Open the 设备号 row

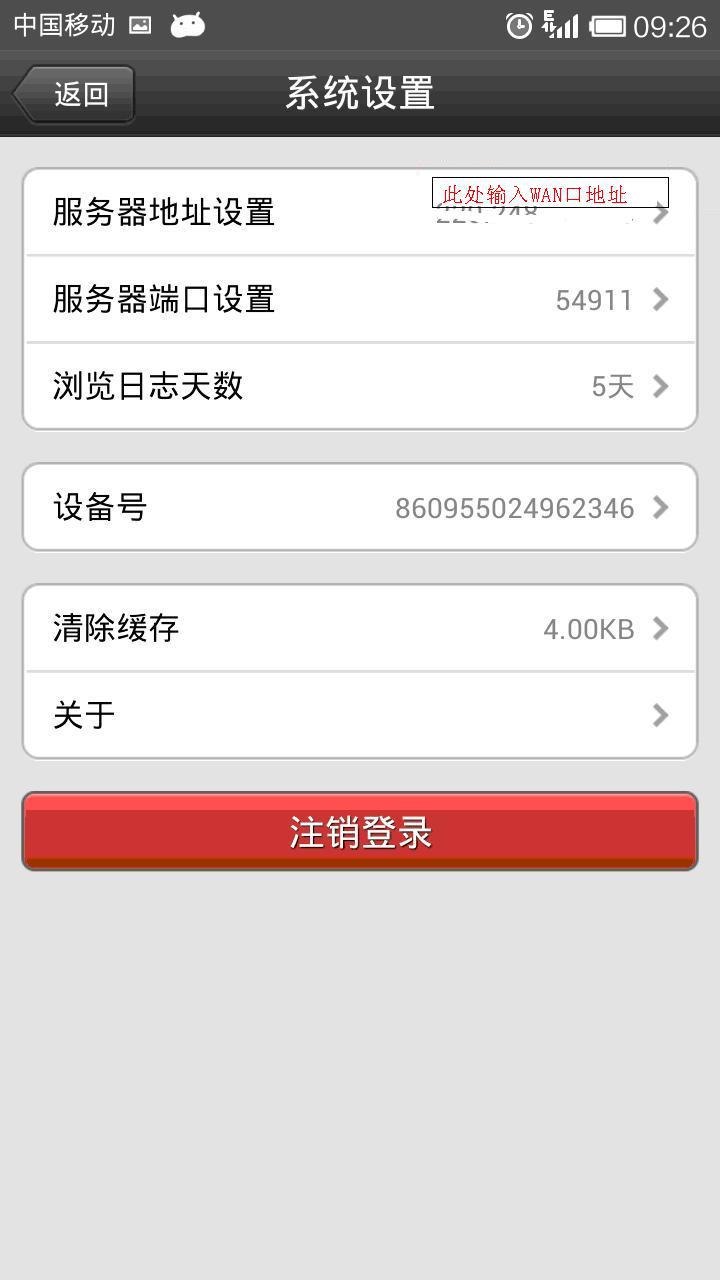click(x=359, y=507)
